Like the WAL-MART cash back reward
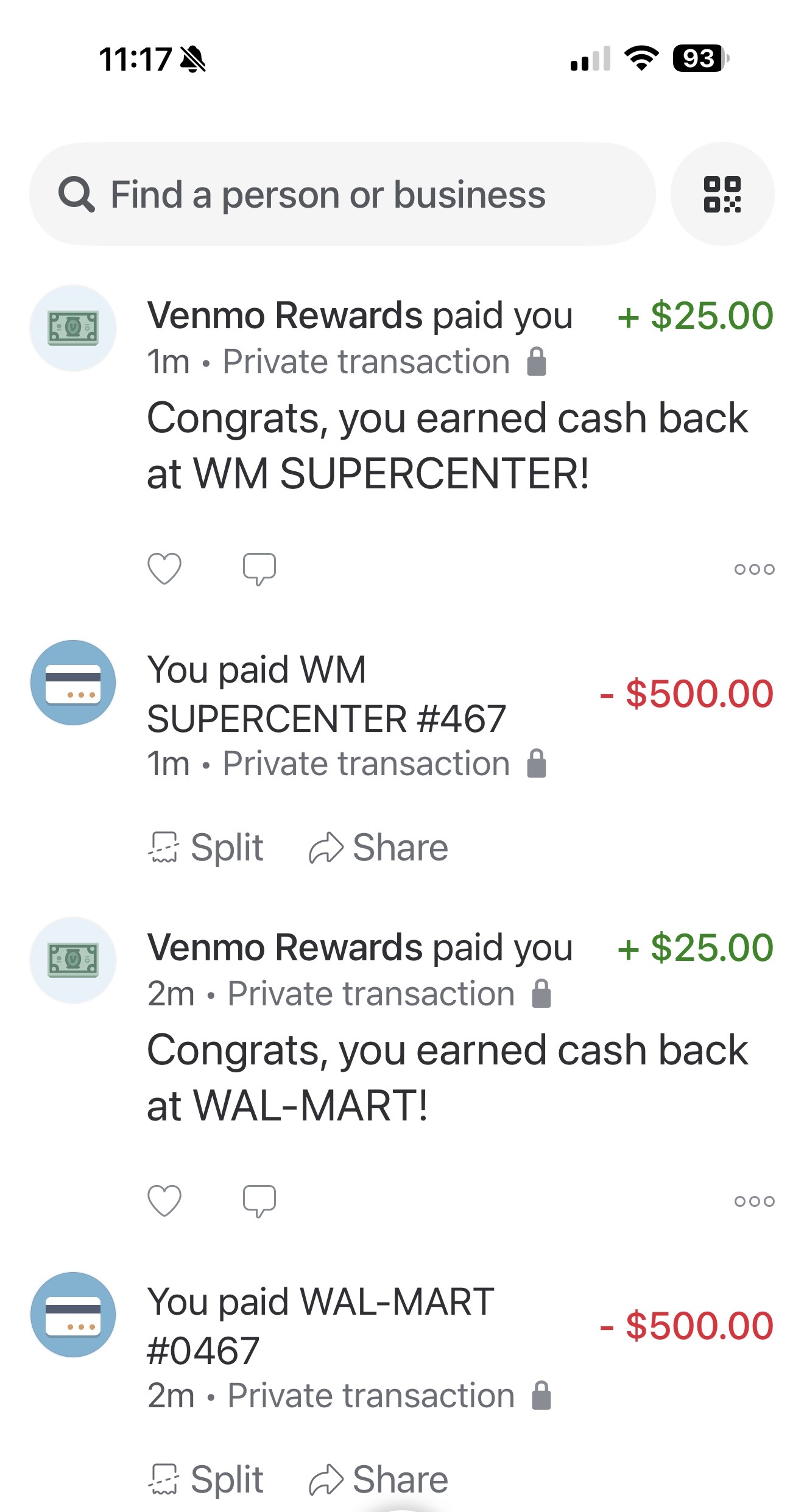Image resolution: width=804 pixels, height=1512 pixels. pos(164,1201)
